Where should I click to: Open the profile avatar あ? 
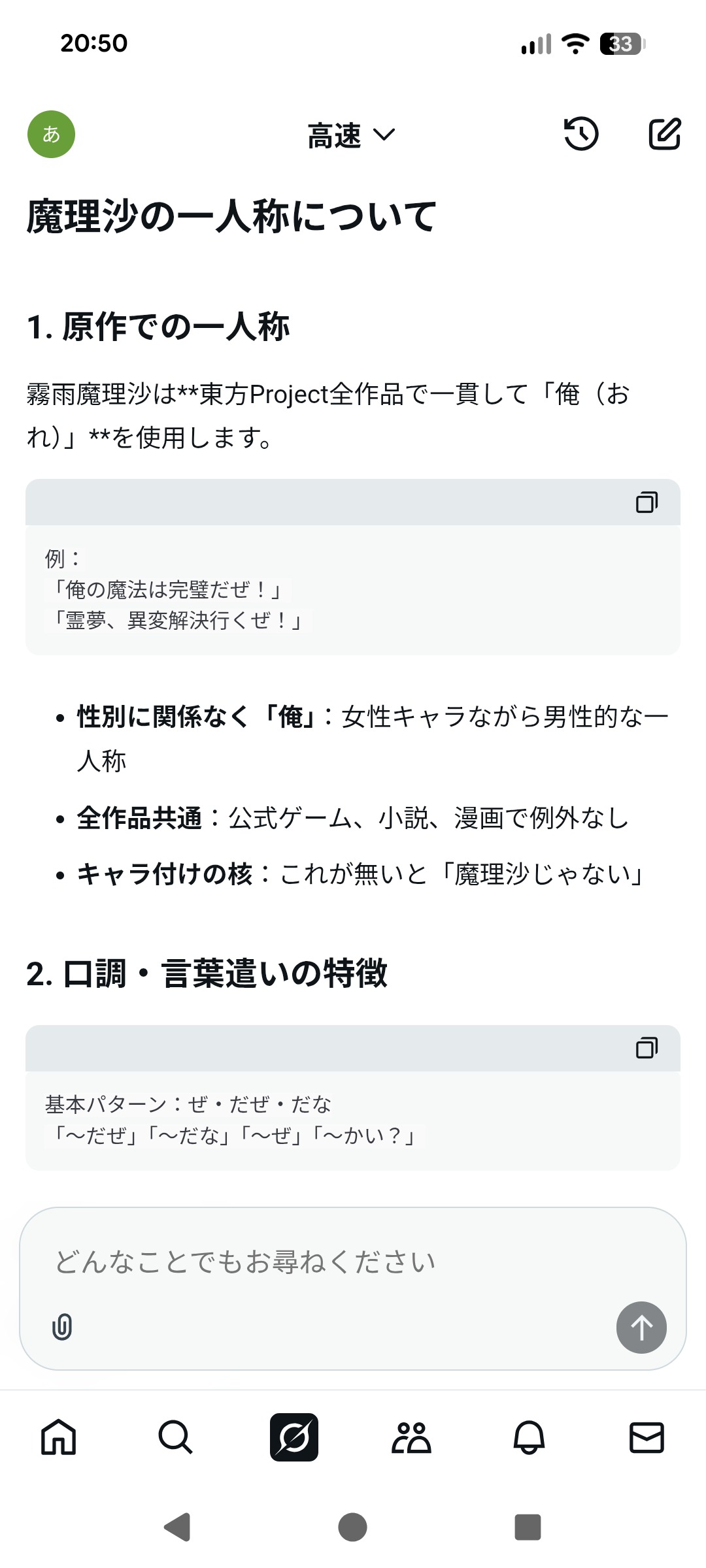click(51, 134)
